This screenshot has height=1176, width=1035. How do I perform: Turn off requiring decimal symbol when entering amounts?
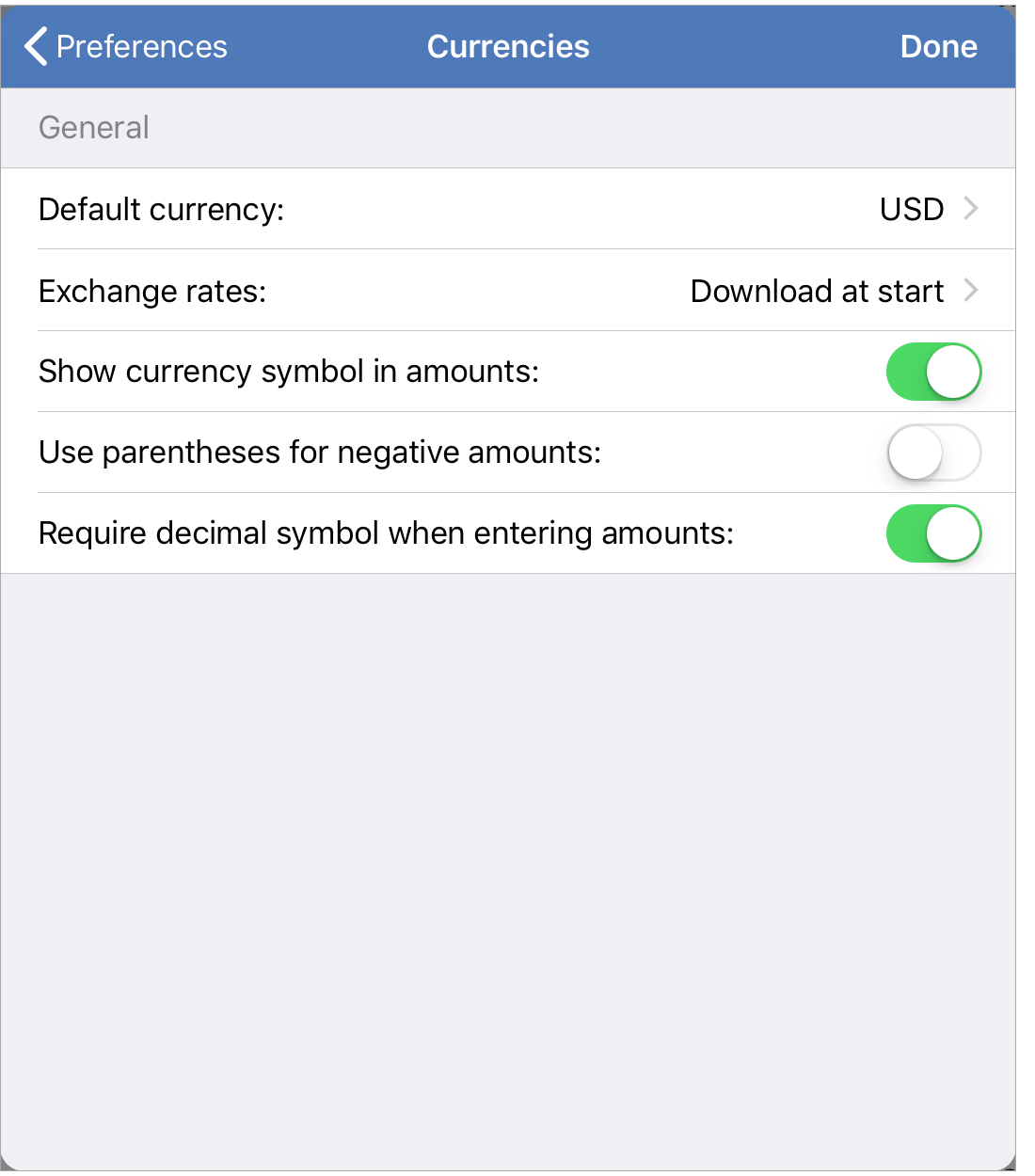coord(933,533)
